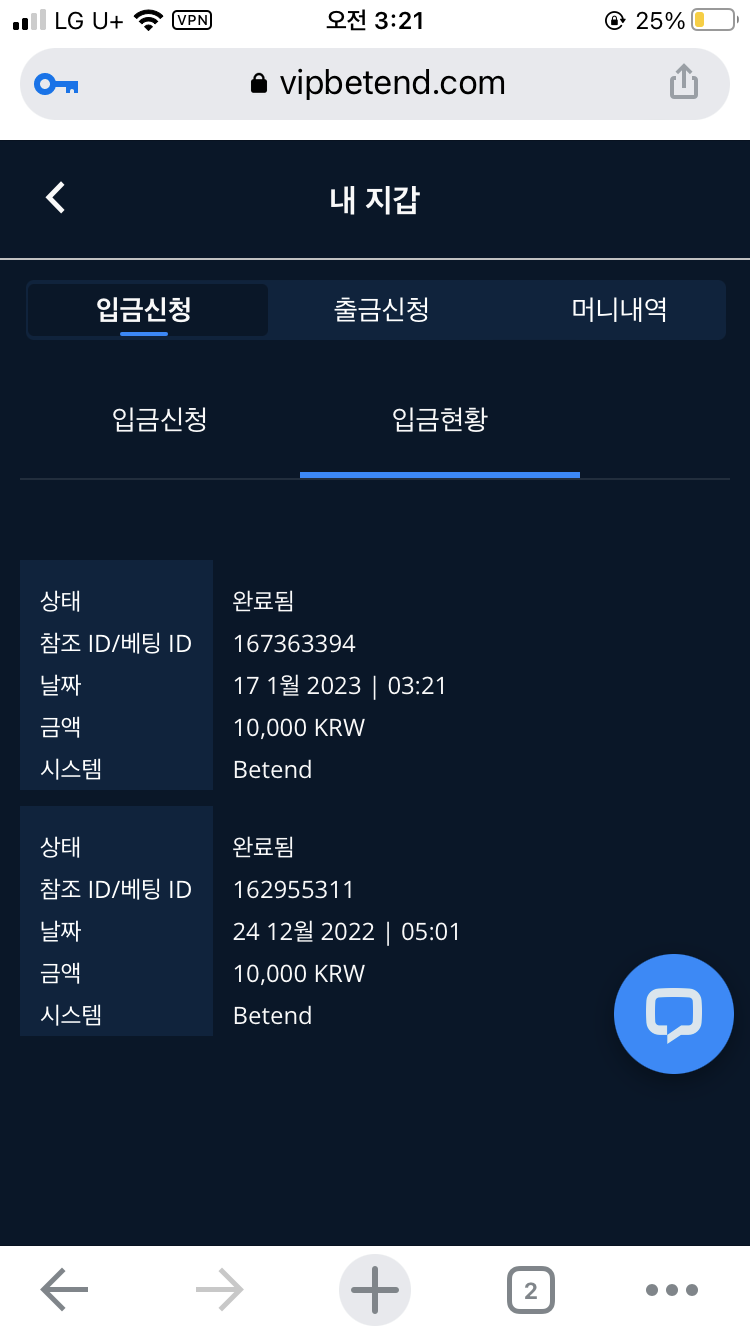Share this page from the address bar

(x=683, y=83)
